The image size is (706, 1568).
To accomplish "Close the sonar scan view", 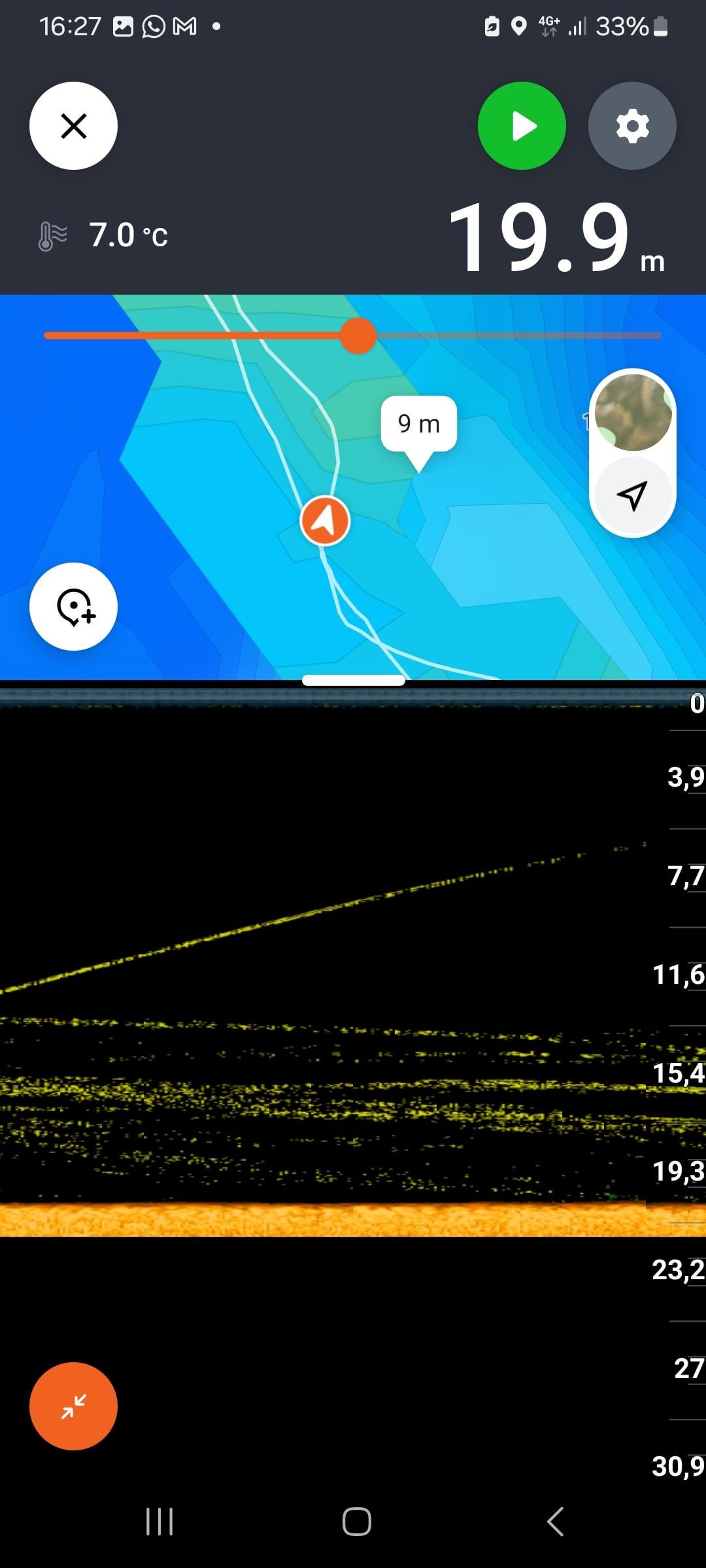I will 73,125.
